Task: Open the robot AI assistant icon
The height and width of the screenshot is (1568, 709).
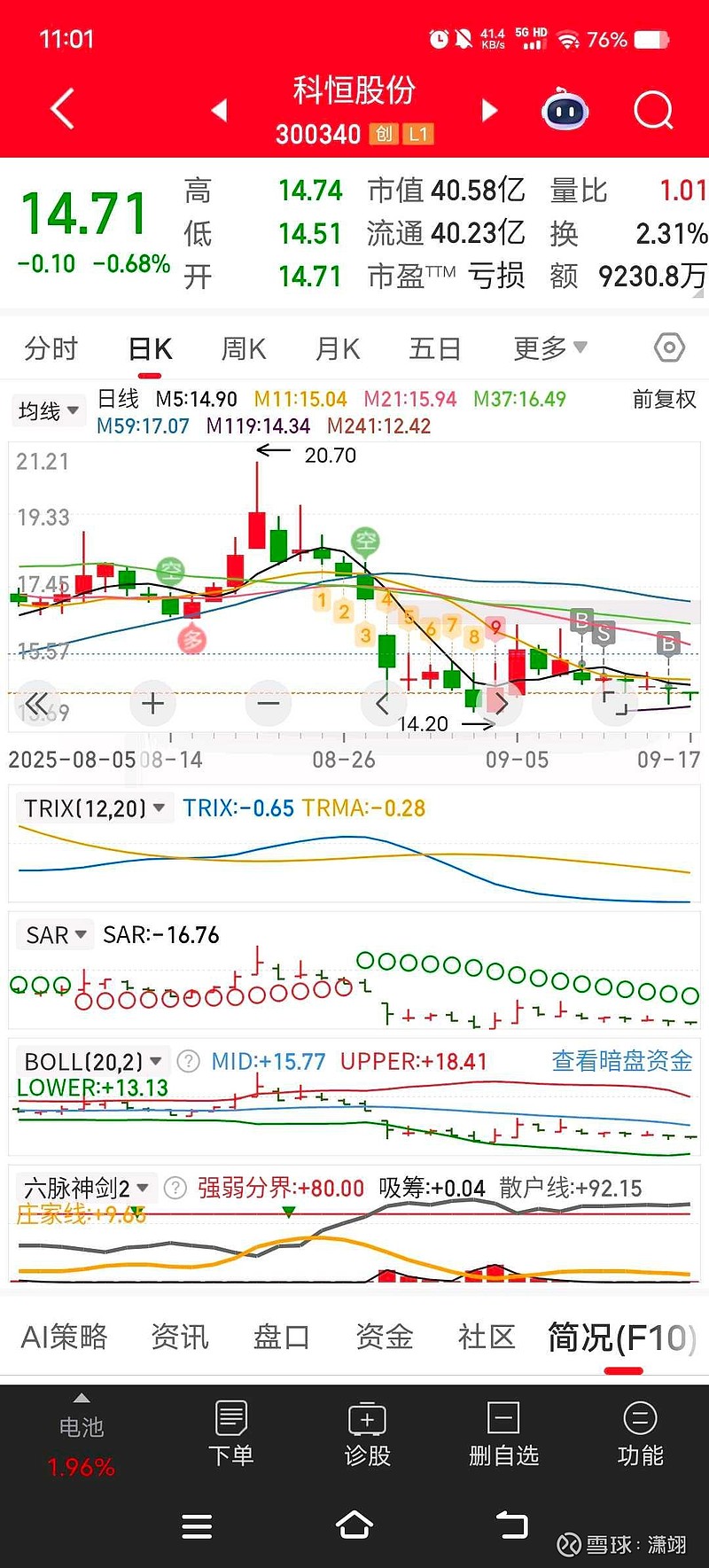Action: point(565,111)
